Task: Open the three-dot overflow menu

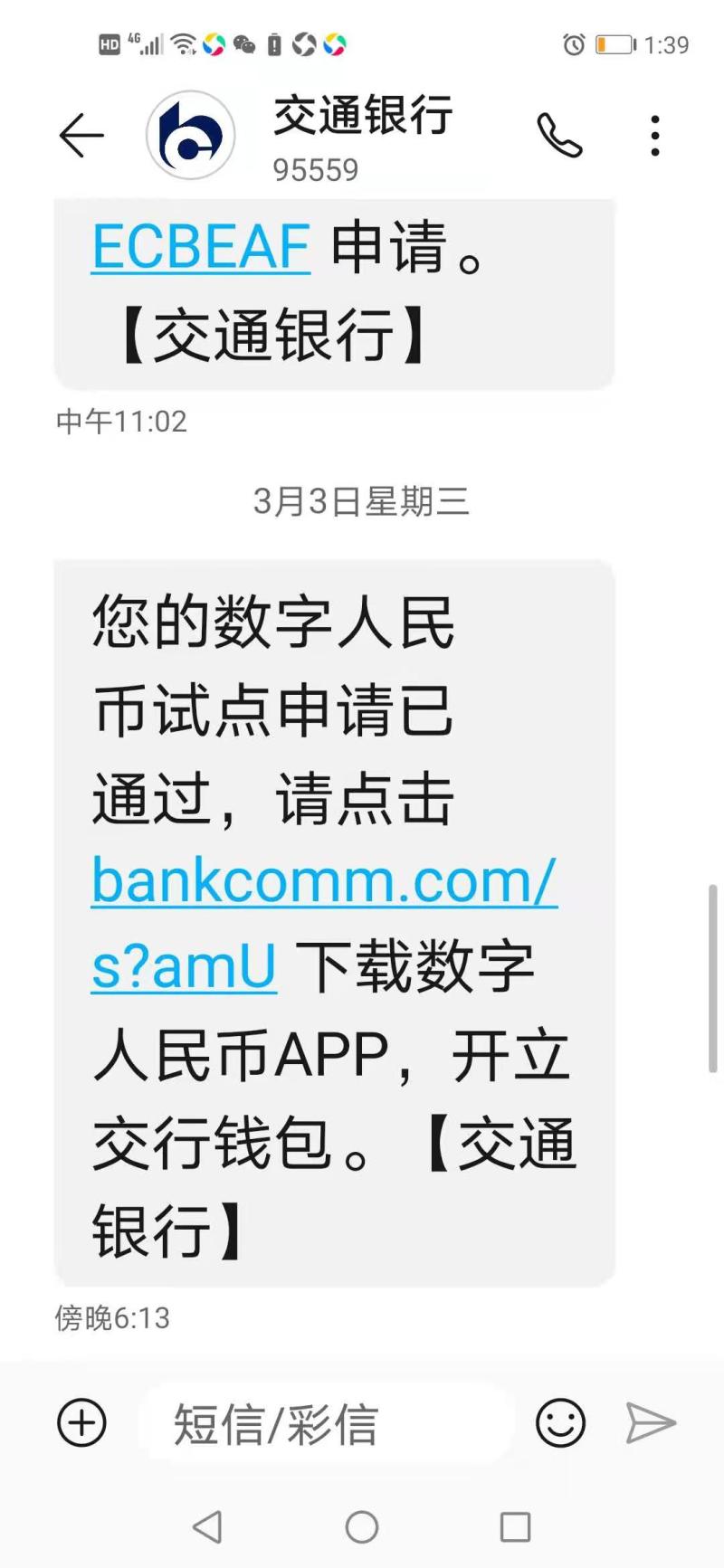Action: coord(655,136)
